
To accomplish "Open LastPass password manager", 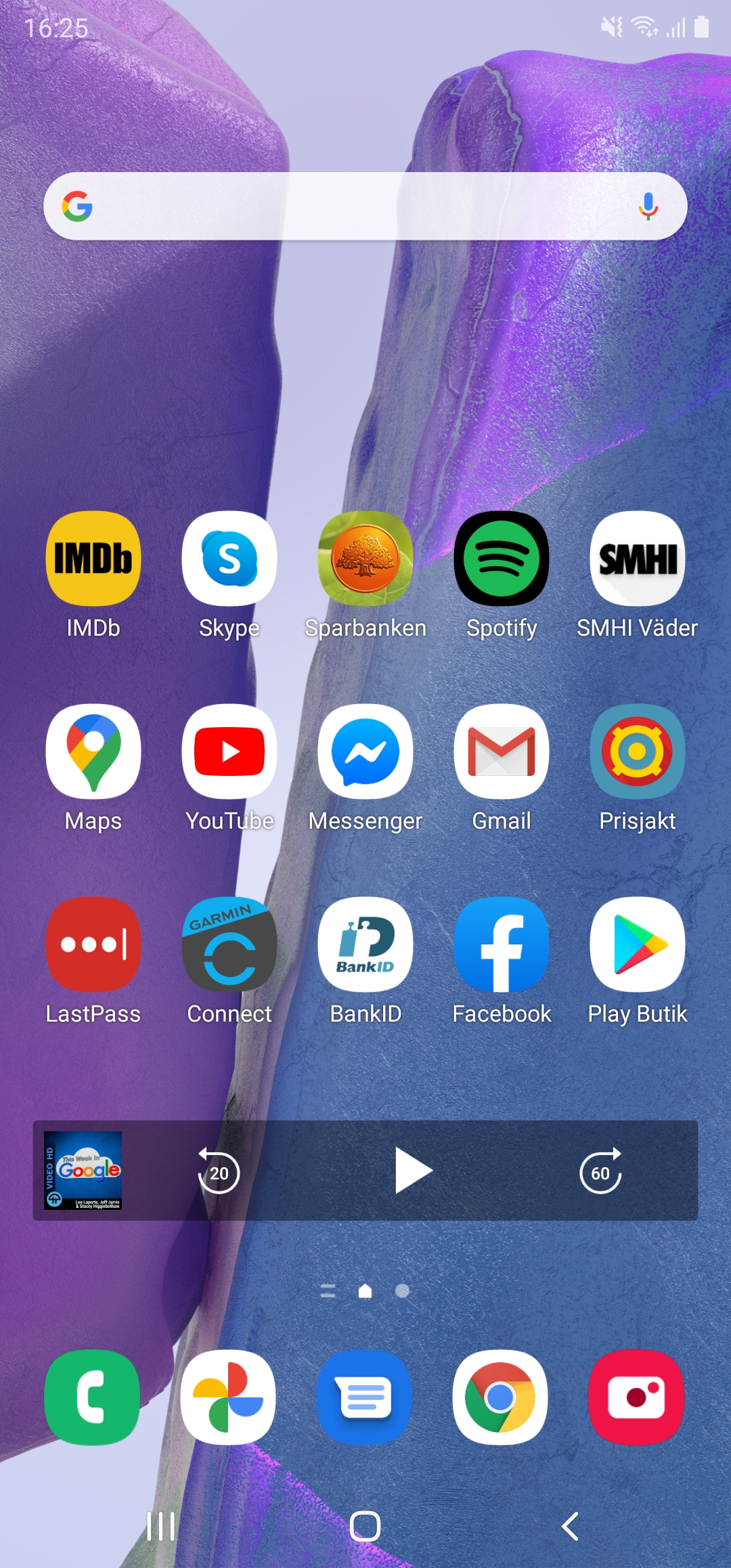I will pos(93,944).
